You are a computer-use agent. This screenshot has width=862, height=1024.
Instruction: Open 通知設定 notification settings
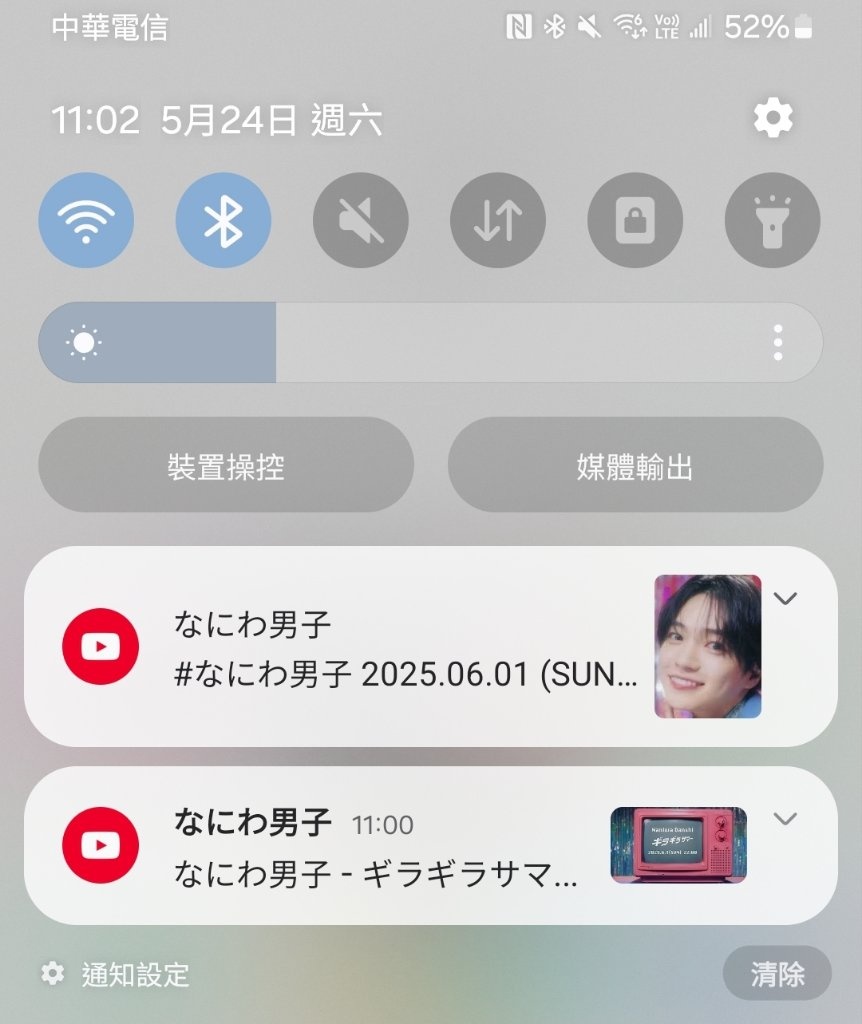point(116,974)
